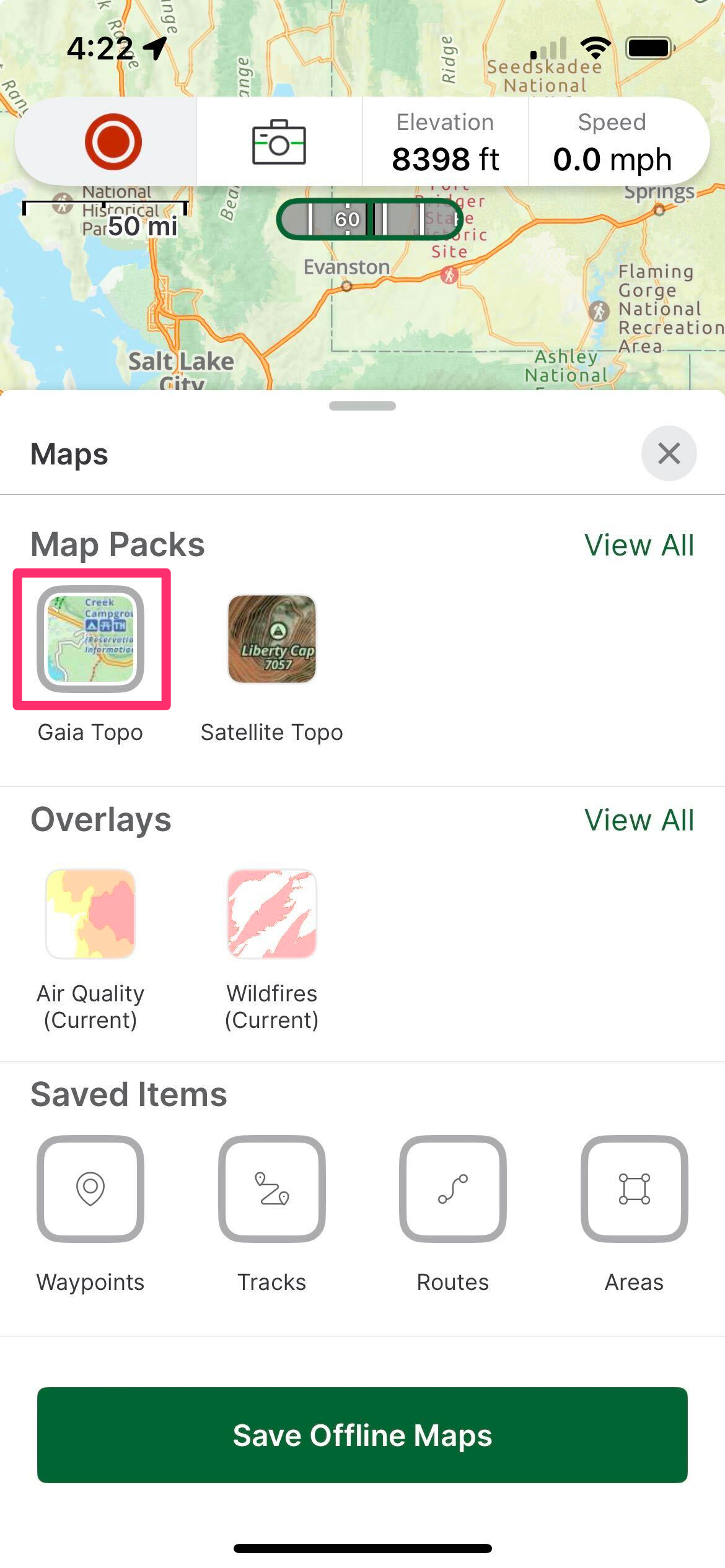Viewport: 725px width, 1568px height.
Task: Open saved Routes
Action: click(453, 1188)
